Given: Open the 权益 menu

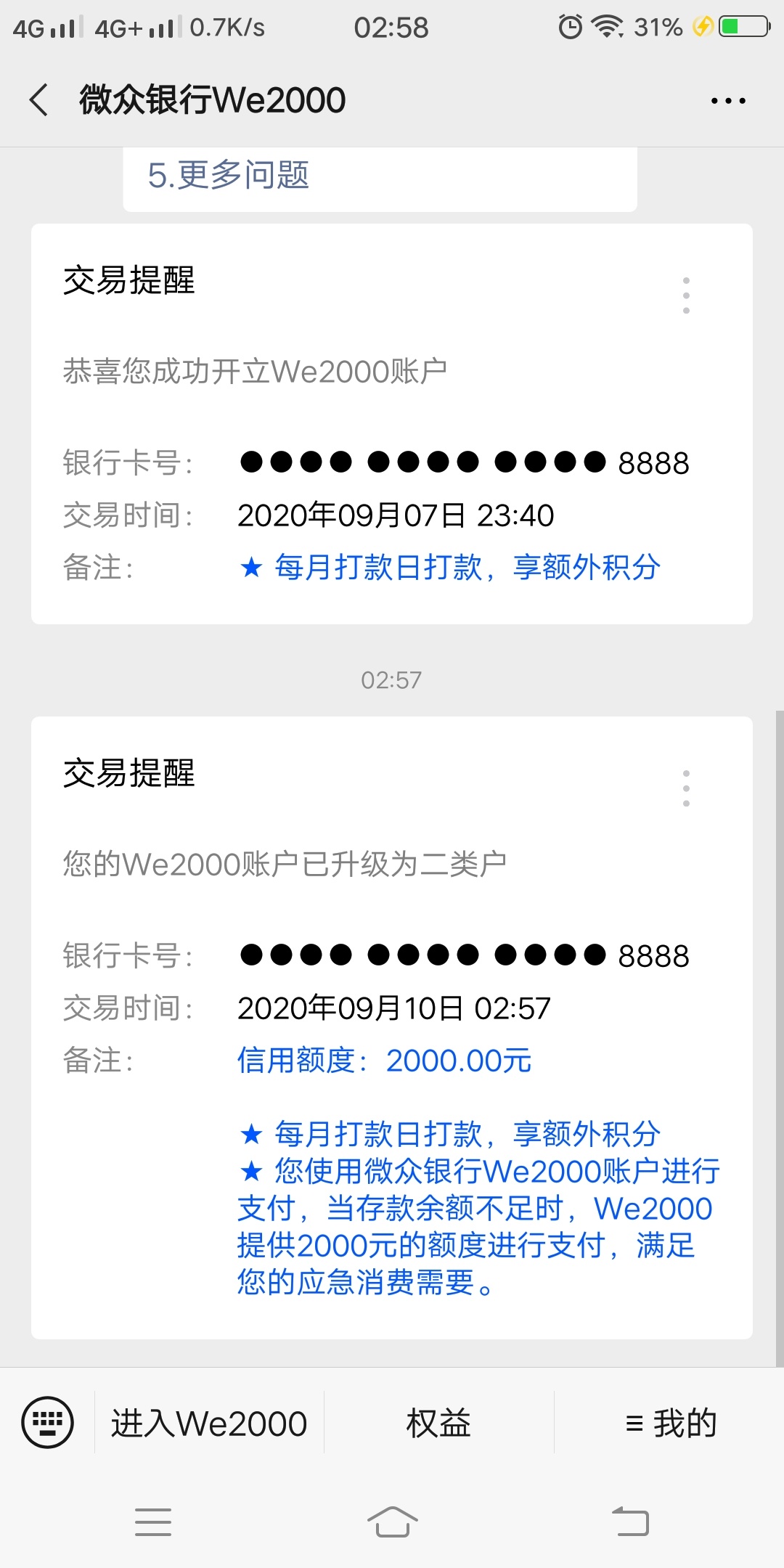Looking at the screenshot, I should [x=438, y=1424].
